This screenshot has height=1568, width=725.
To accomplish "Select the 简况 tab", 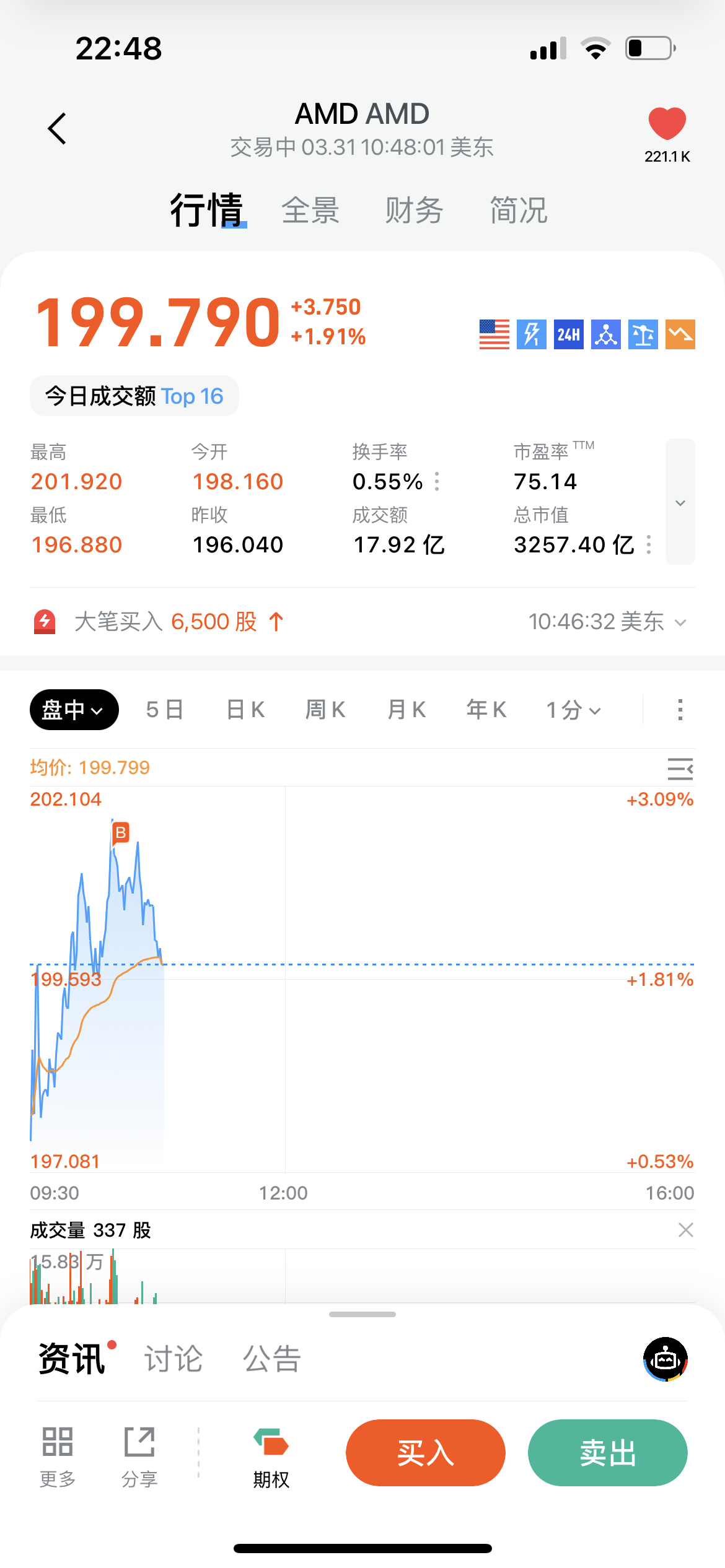I will pyautogui.click(x=518, y=211).
